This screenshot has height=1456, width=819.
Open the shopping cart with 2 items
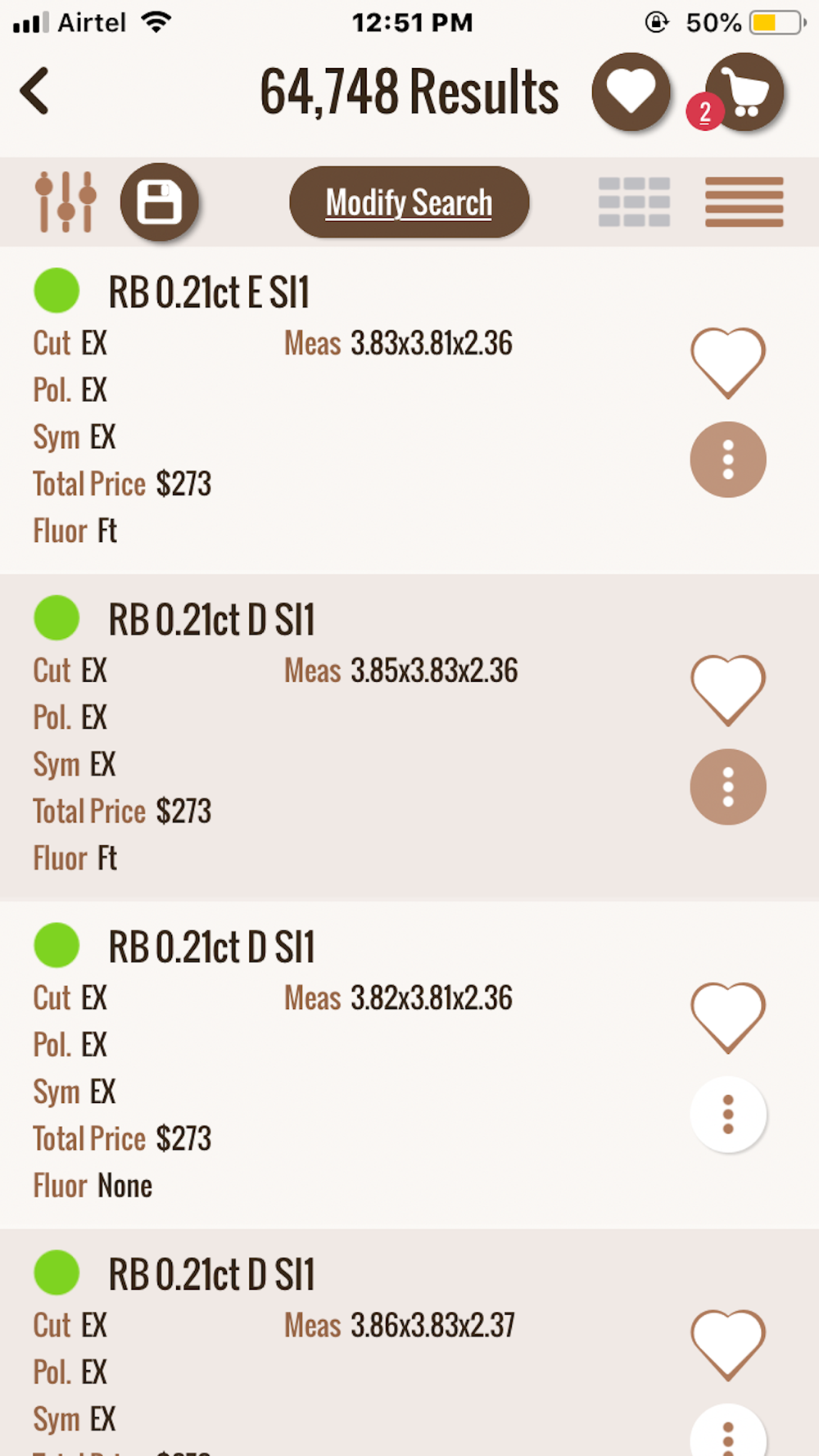(x=744, y=92)
